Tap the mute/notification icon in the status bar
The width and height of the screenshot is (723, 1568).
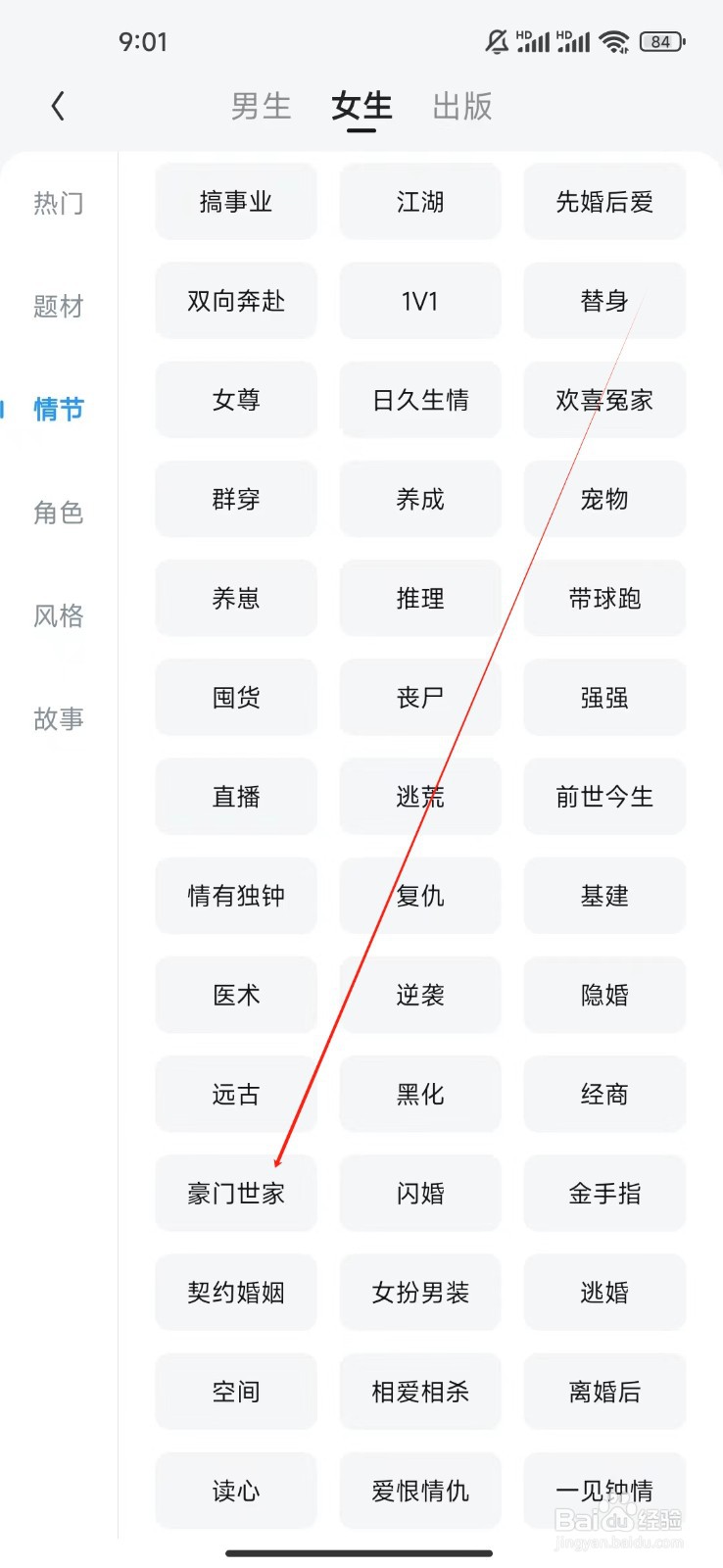(497, 41)
